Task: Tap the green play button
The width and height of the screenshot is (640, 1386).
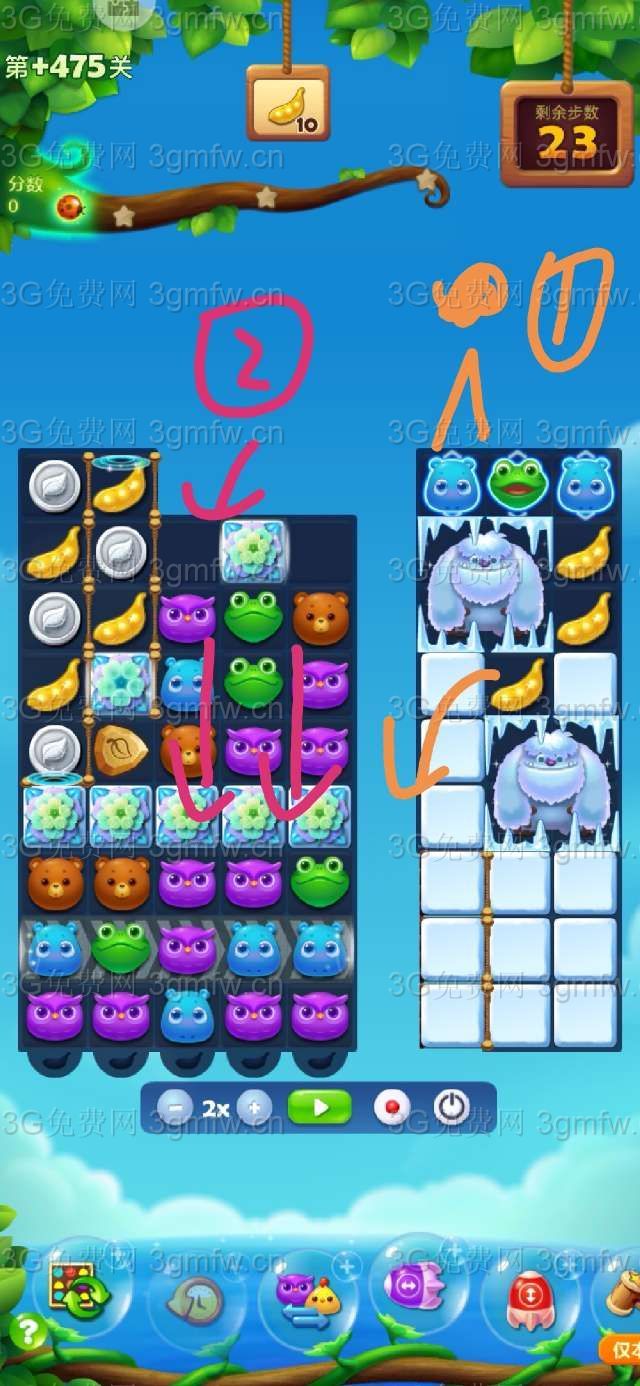Action: pyautogui.click(x=320, y=1108)
